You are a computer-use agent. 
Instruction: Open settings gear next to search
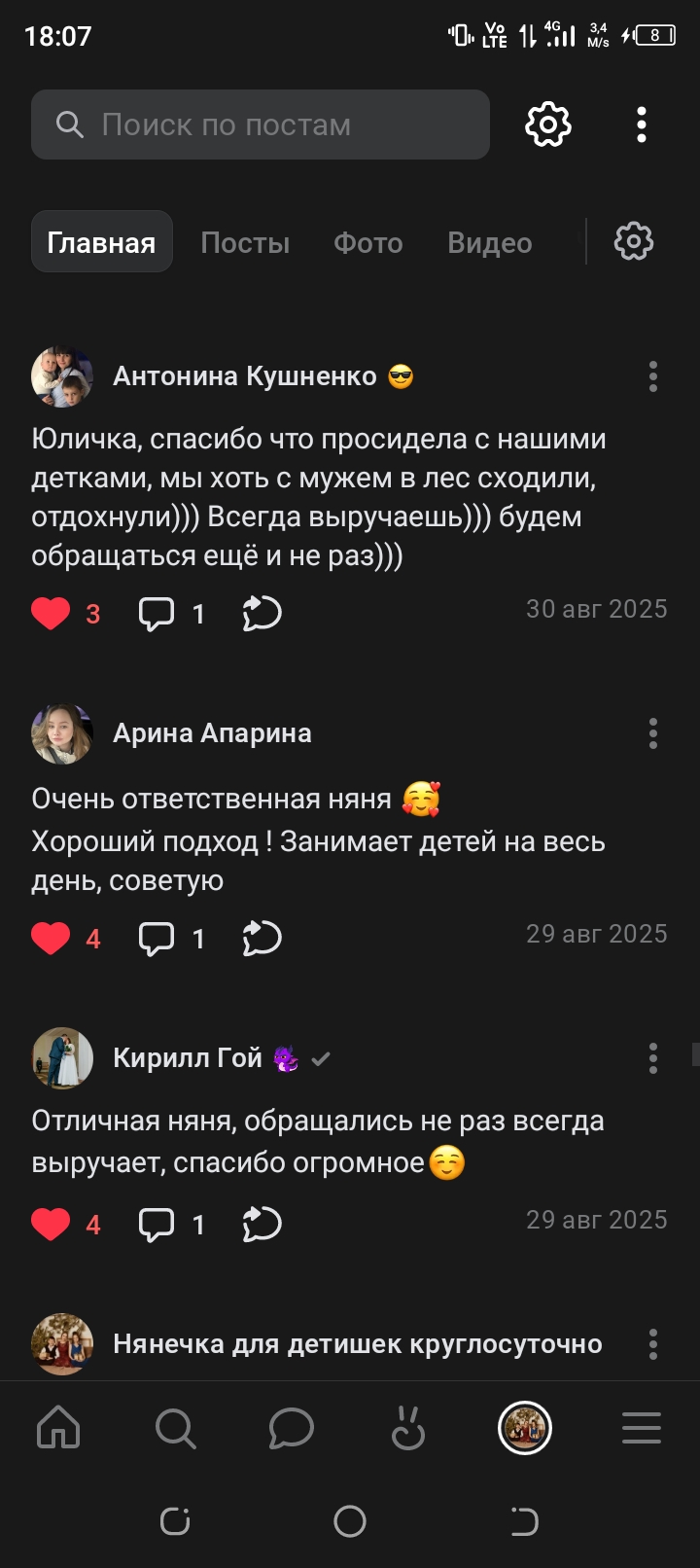click(x=548, y=125)
